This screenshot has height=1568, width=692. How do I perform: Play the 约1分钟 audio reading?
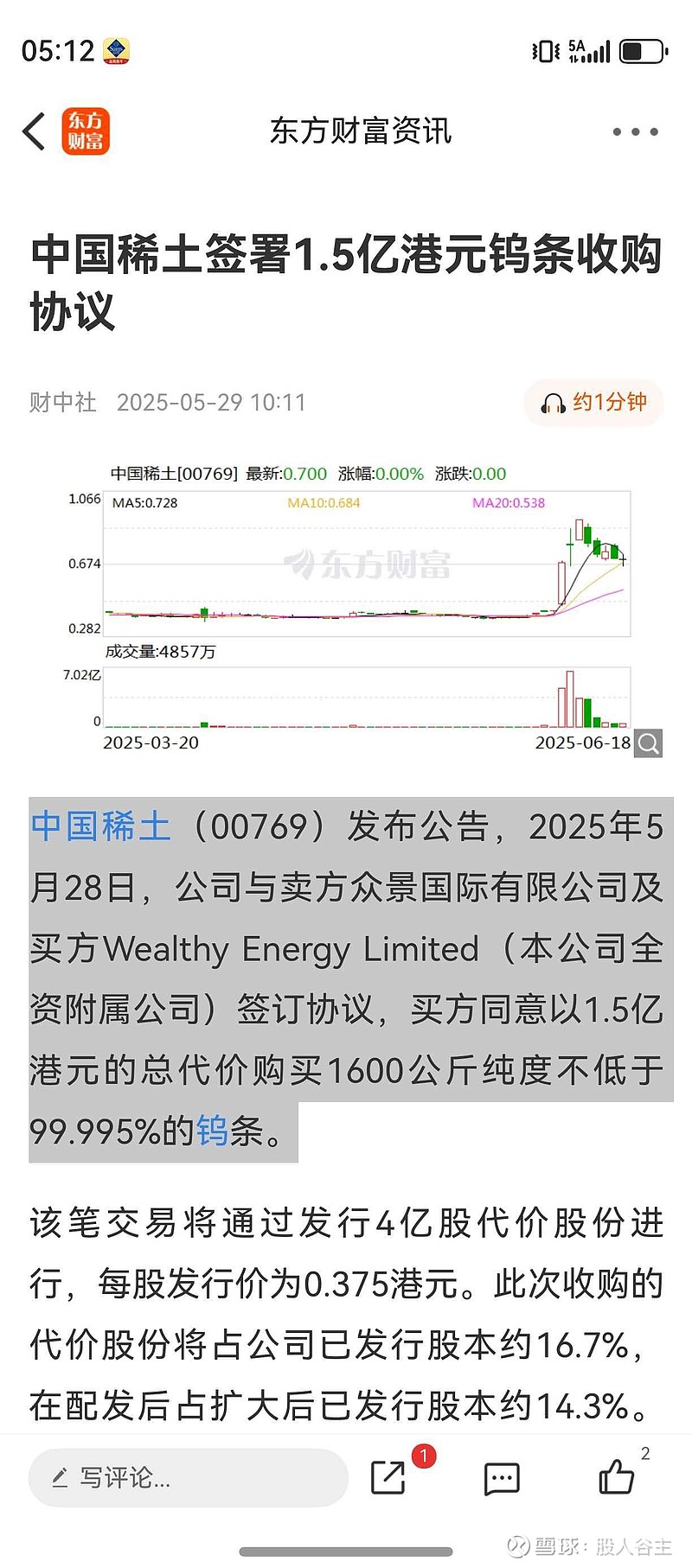593,403
